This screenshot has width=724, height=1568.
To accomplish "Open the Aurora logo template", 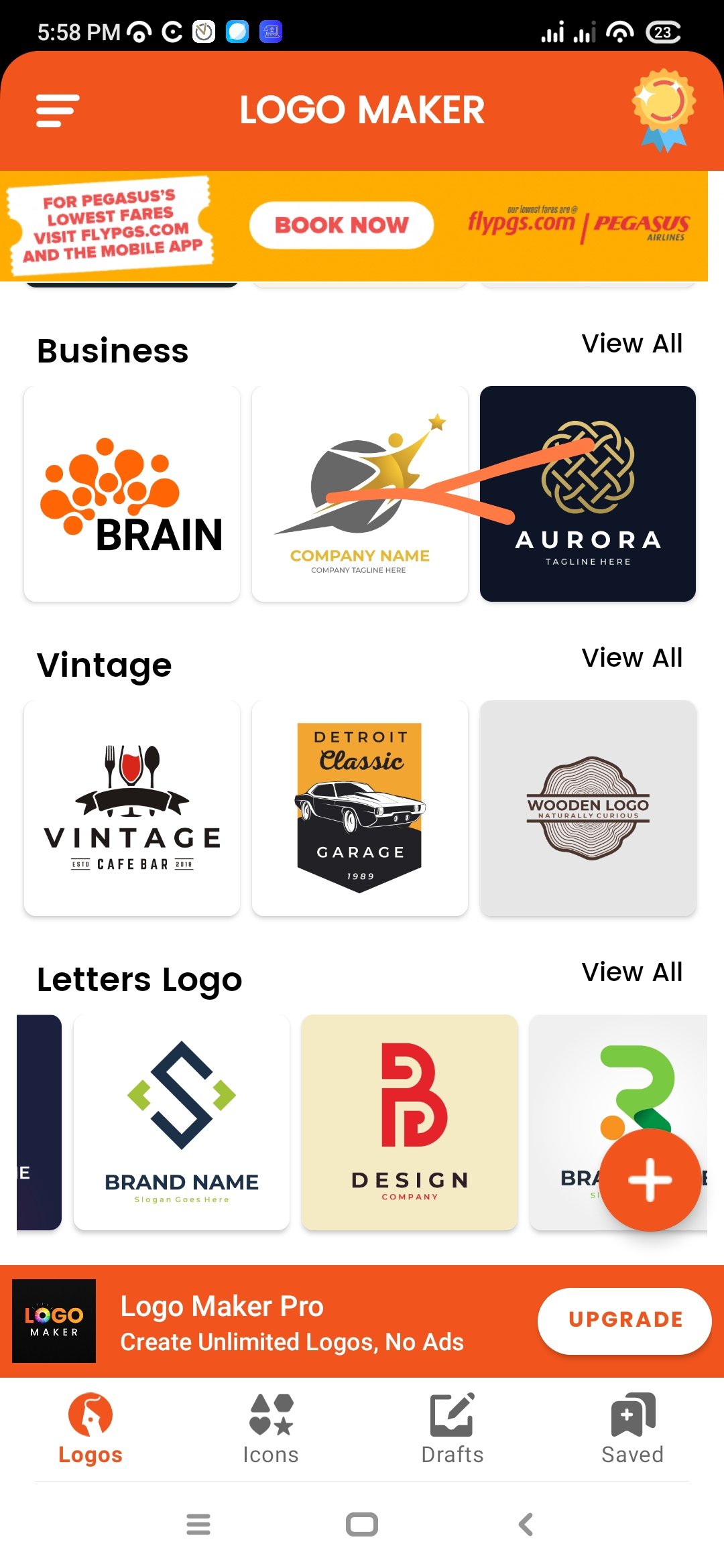I will tap(588, 494).
